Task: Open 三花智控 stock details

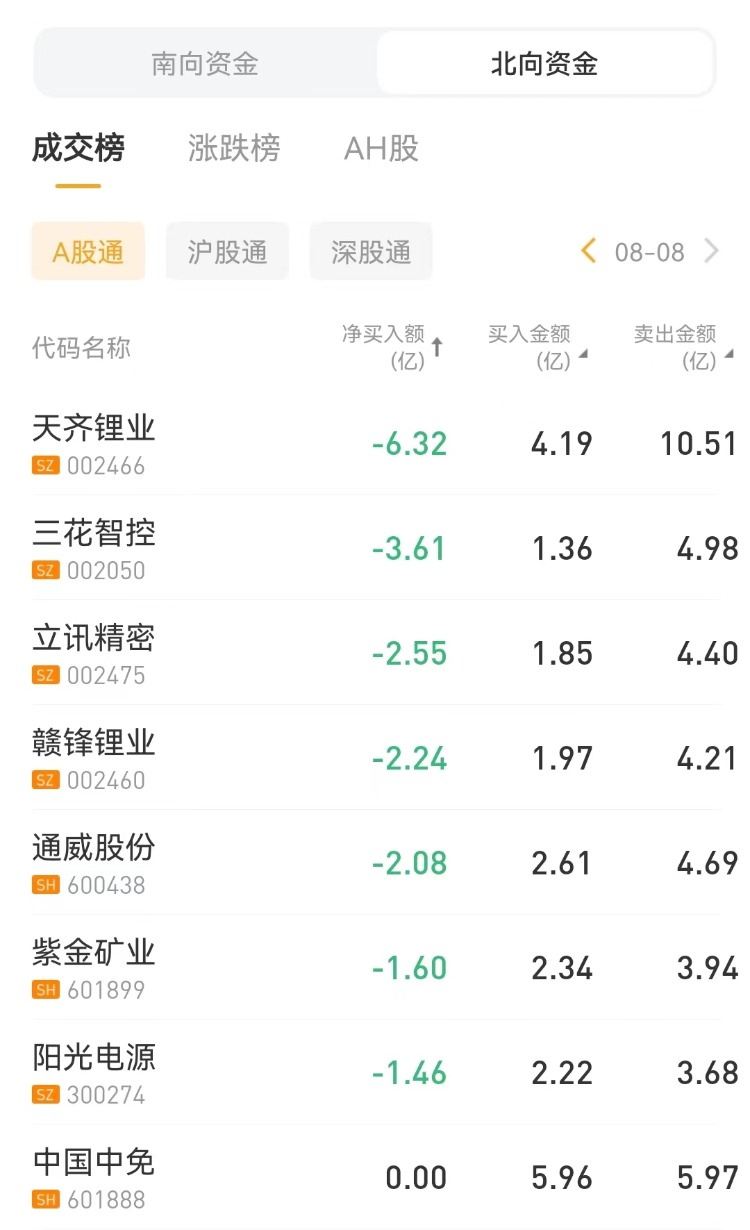Action: (94, 548)
